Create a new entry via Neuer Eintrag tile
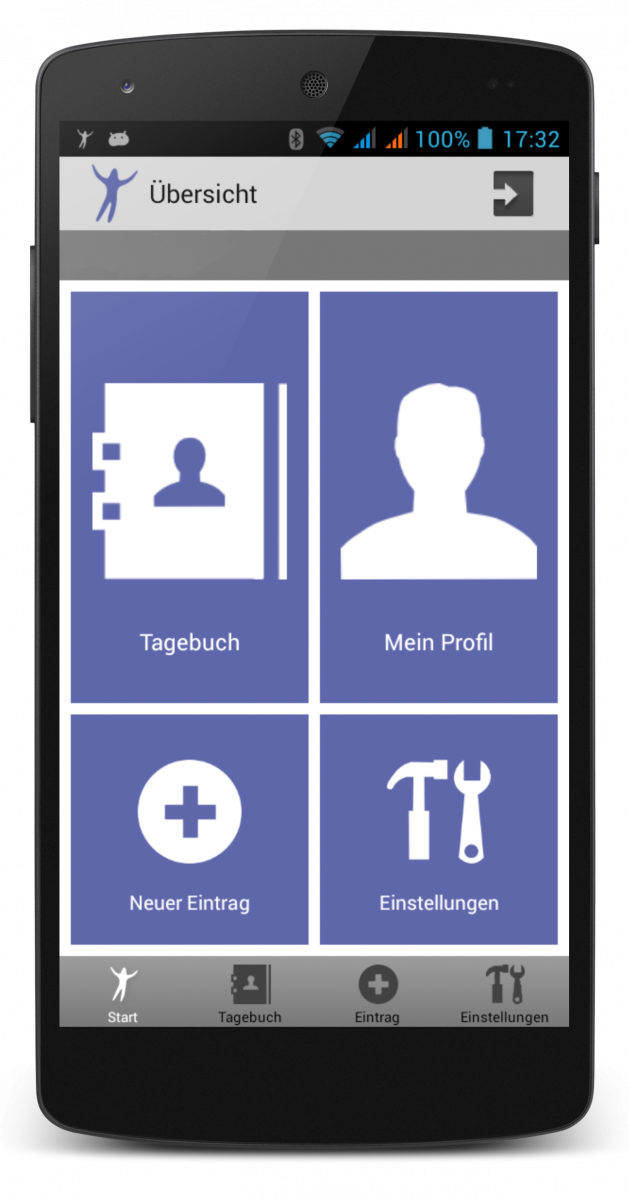Screen dimensions: 629x1200 coord(189,829)
